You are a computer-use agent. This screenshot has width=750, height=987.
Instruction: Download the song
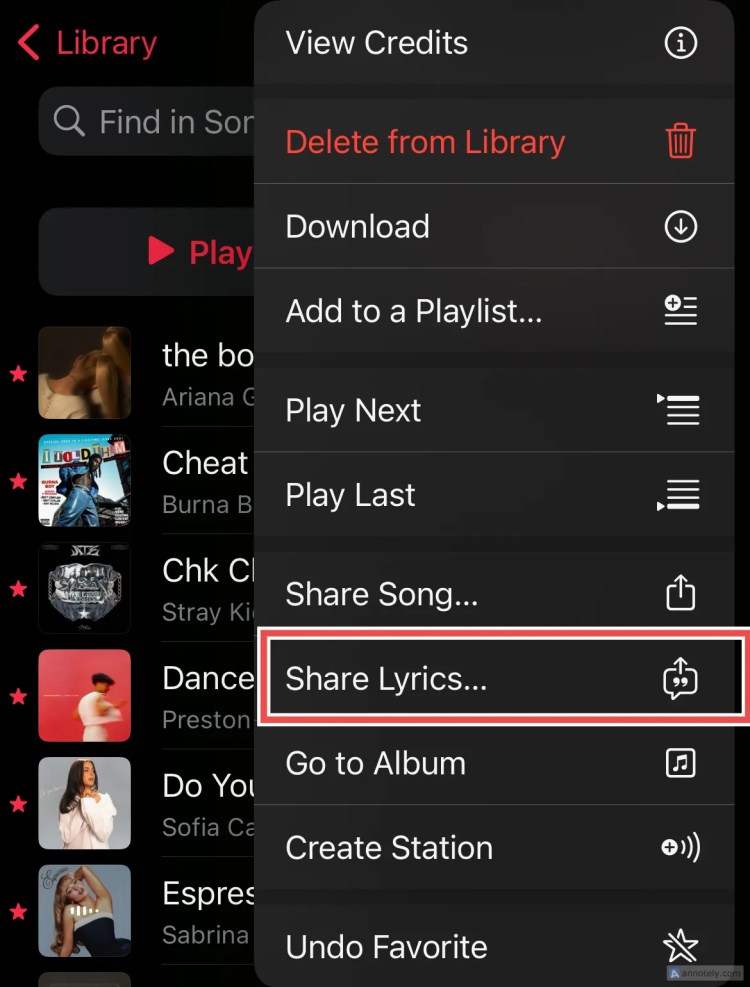(492, 227)
